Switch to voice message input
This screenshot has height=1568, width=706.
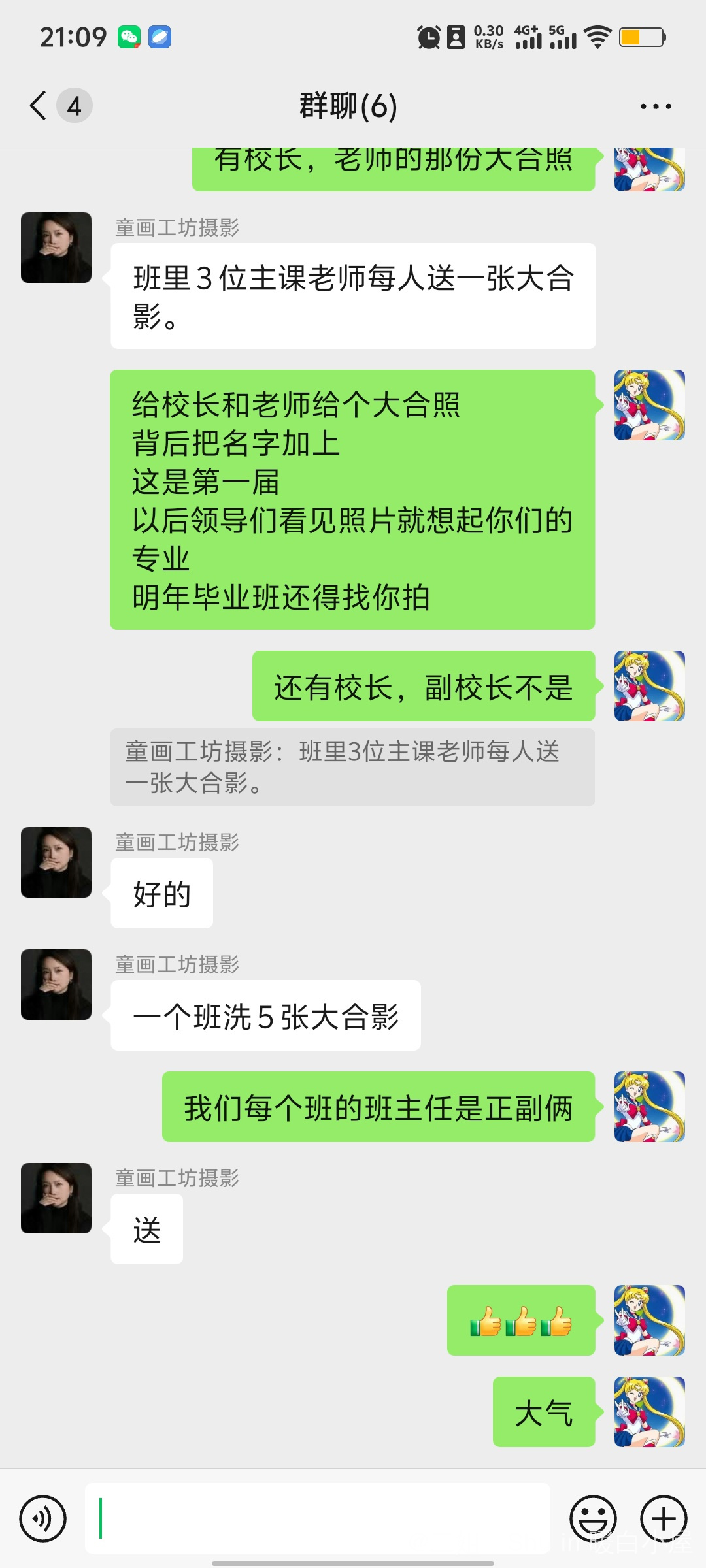tap(43, 1518)
